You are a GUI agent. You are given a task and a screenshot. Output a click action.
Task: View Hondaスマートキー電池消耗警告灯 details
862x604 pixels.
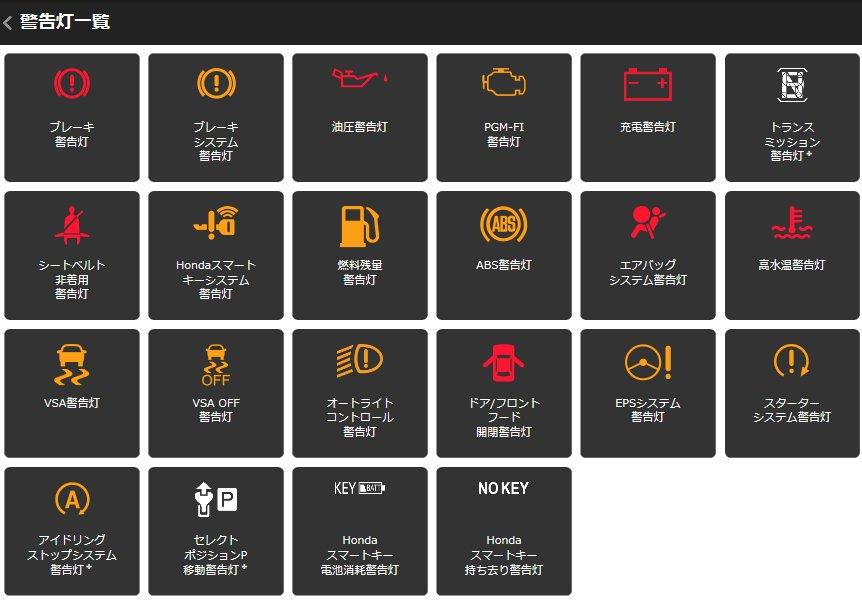pyautogui.click(x=360, y=531)
